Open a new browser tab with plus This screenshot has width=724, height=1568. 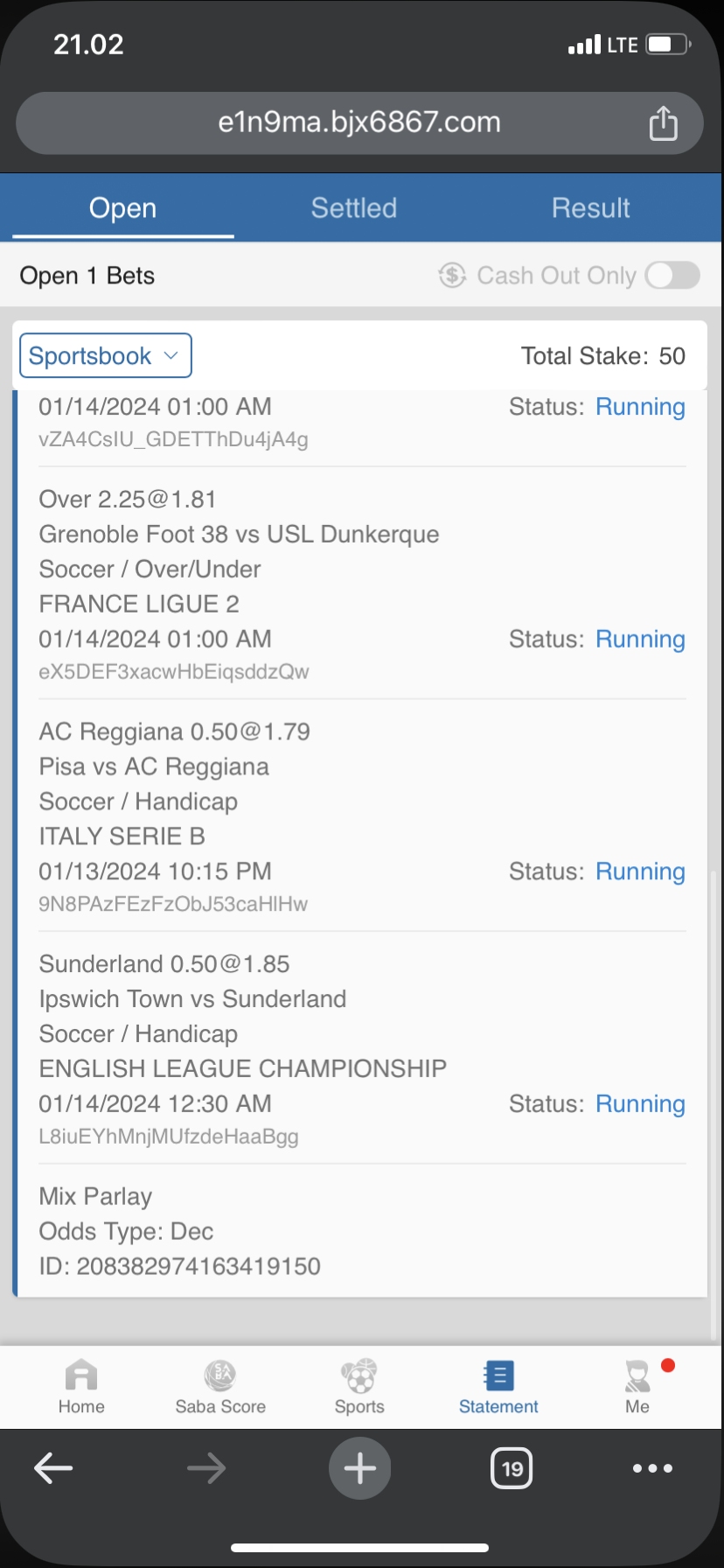[359, 1468]
